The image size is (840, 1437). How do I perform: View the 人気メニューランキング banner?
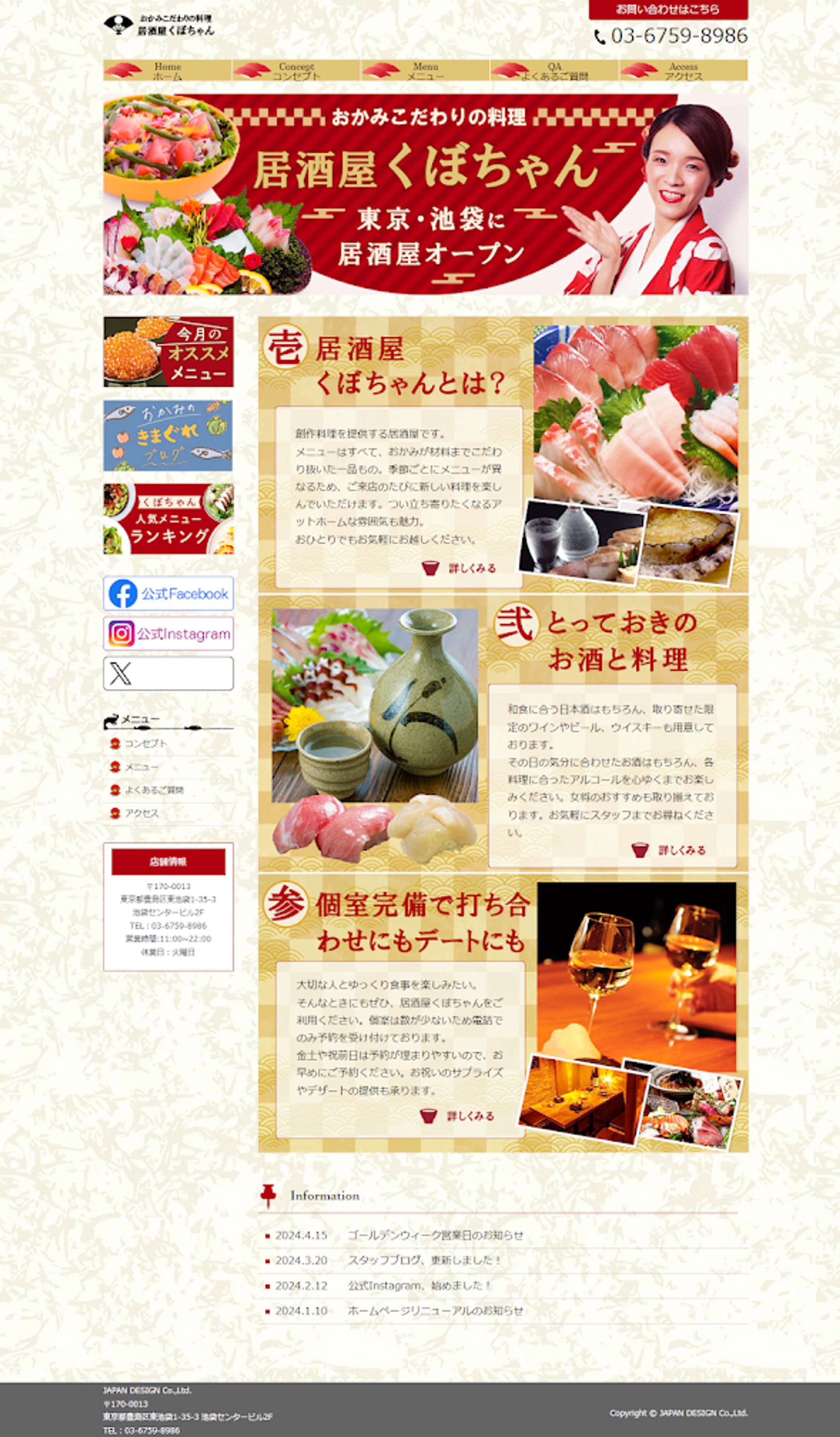pos(168,518)
